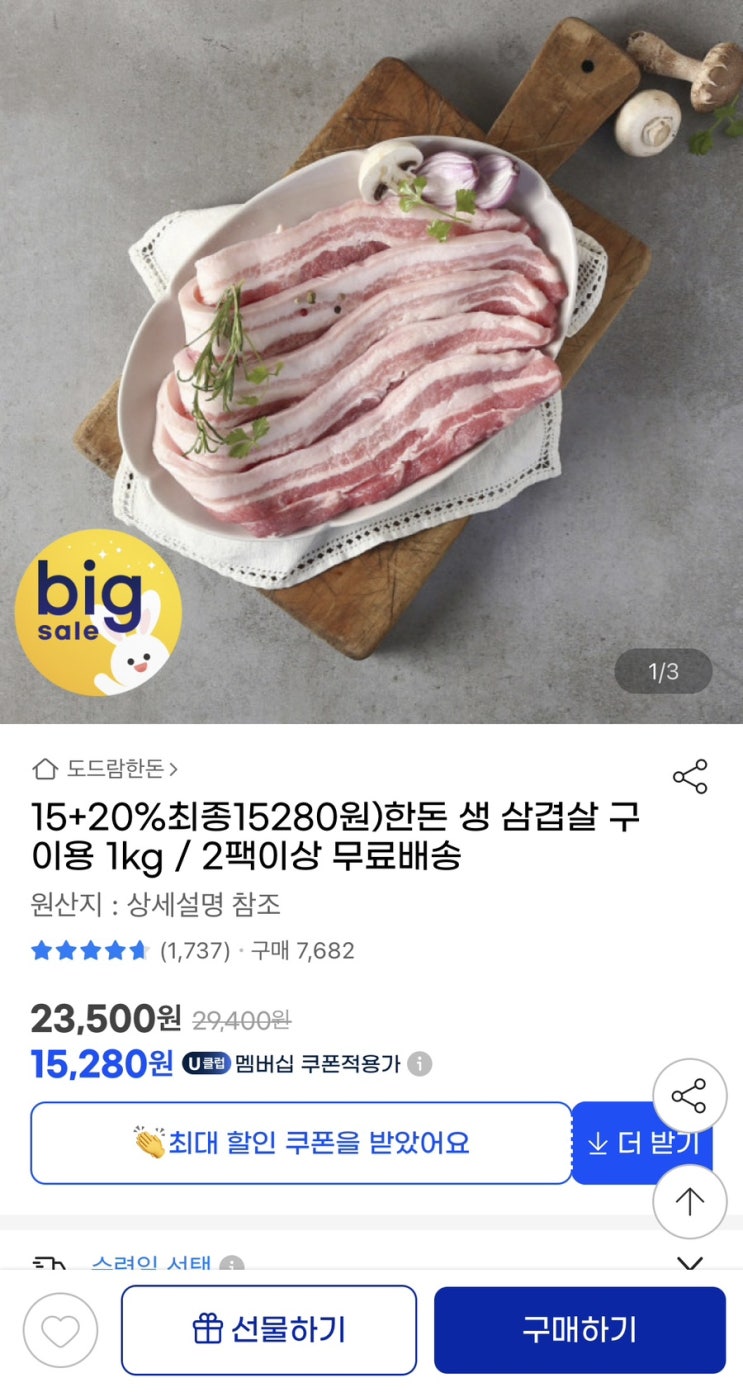
Task: Jump back to top with the arrow button
Action: 690,1201
